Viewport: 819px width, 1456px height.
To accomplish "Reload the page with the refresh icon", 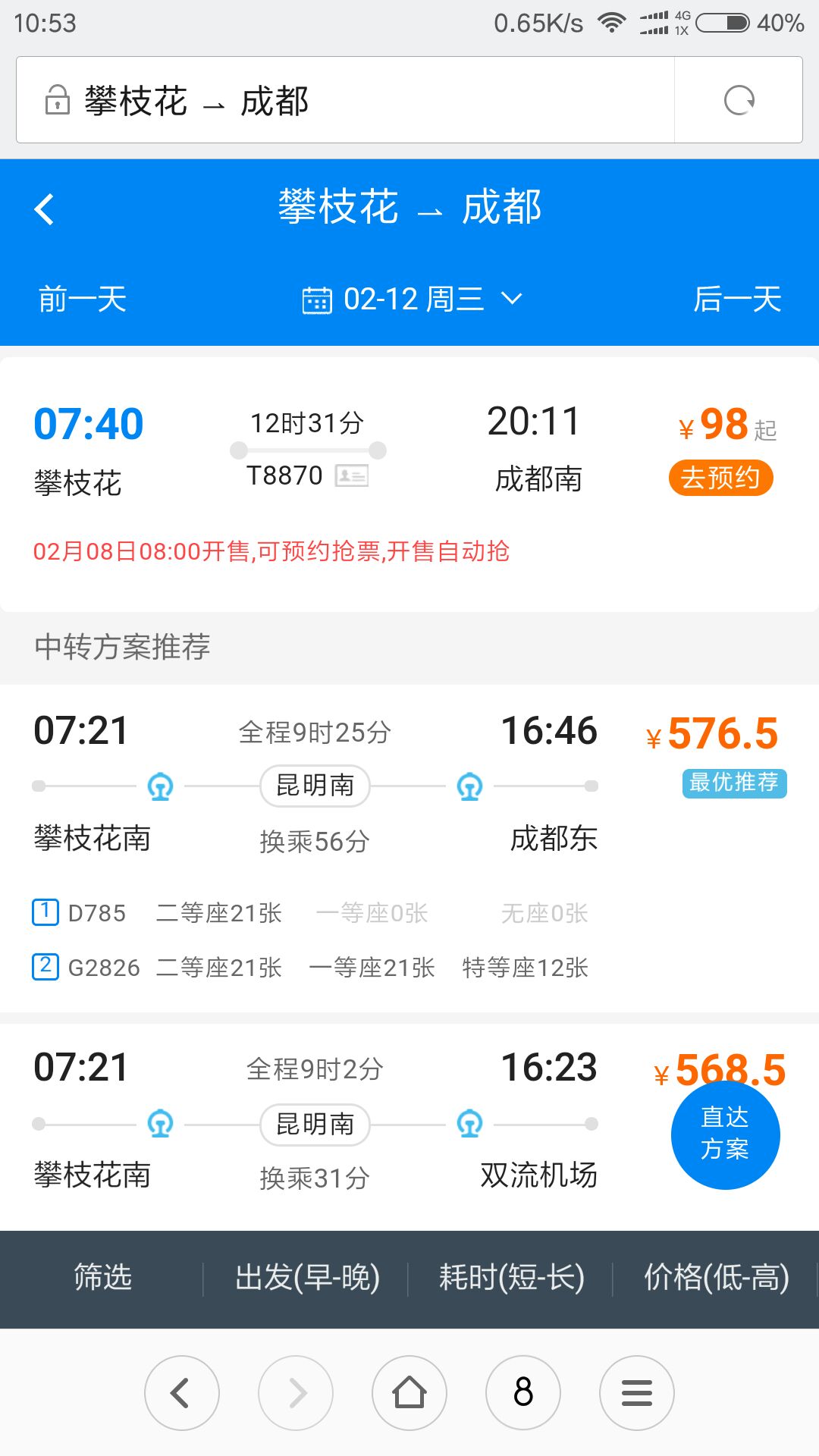I will (x=739, y=100).
